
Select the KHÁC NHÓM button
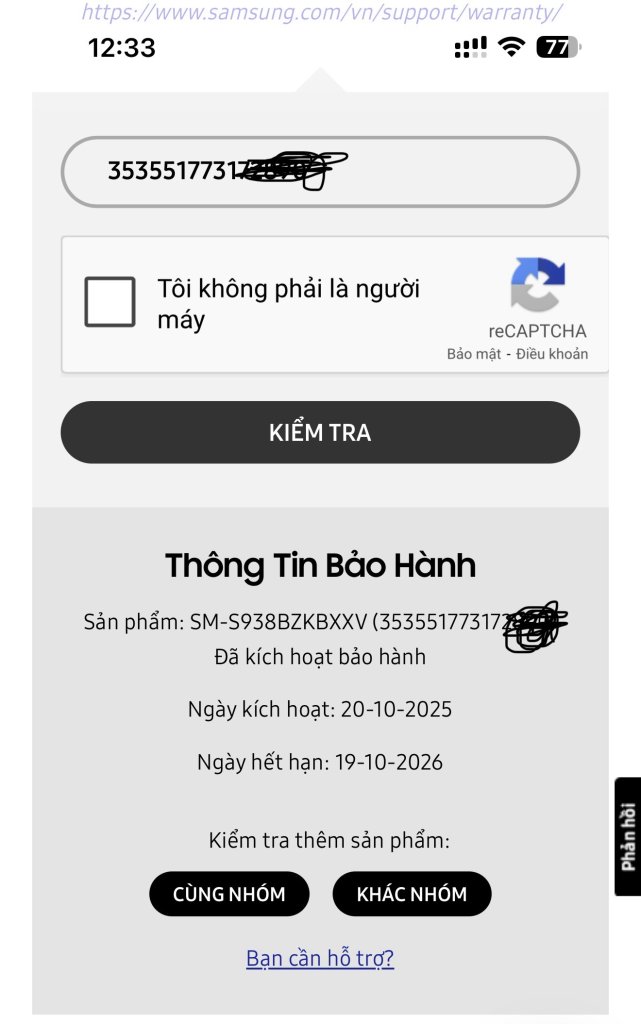411,894
